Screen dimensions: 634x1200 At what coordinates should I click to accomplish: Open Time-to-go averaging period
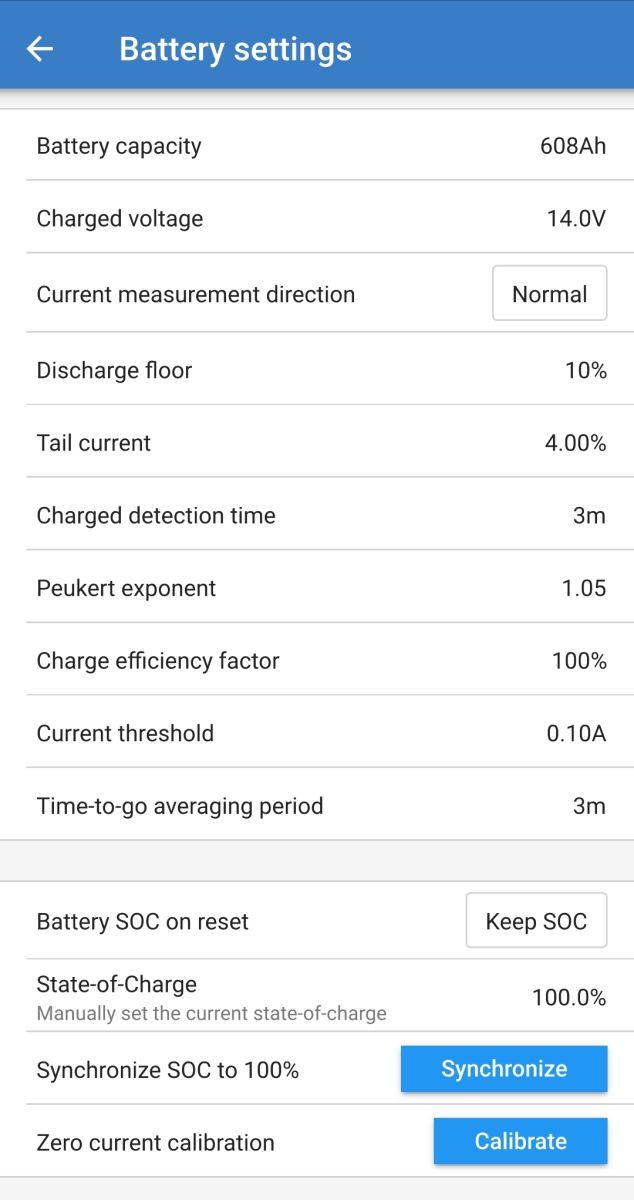(317, 805)
